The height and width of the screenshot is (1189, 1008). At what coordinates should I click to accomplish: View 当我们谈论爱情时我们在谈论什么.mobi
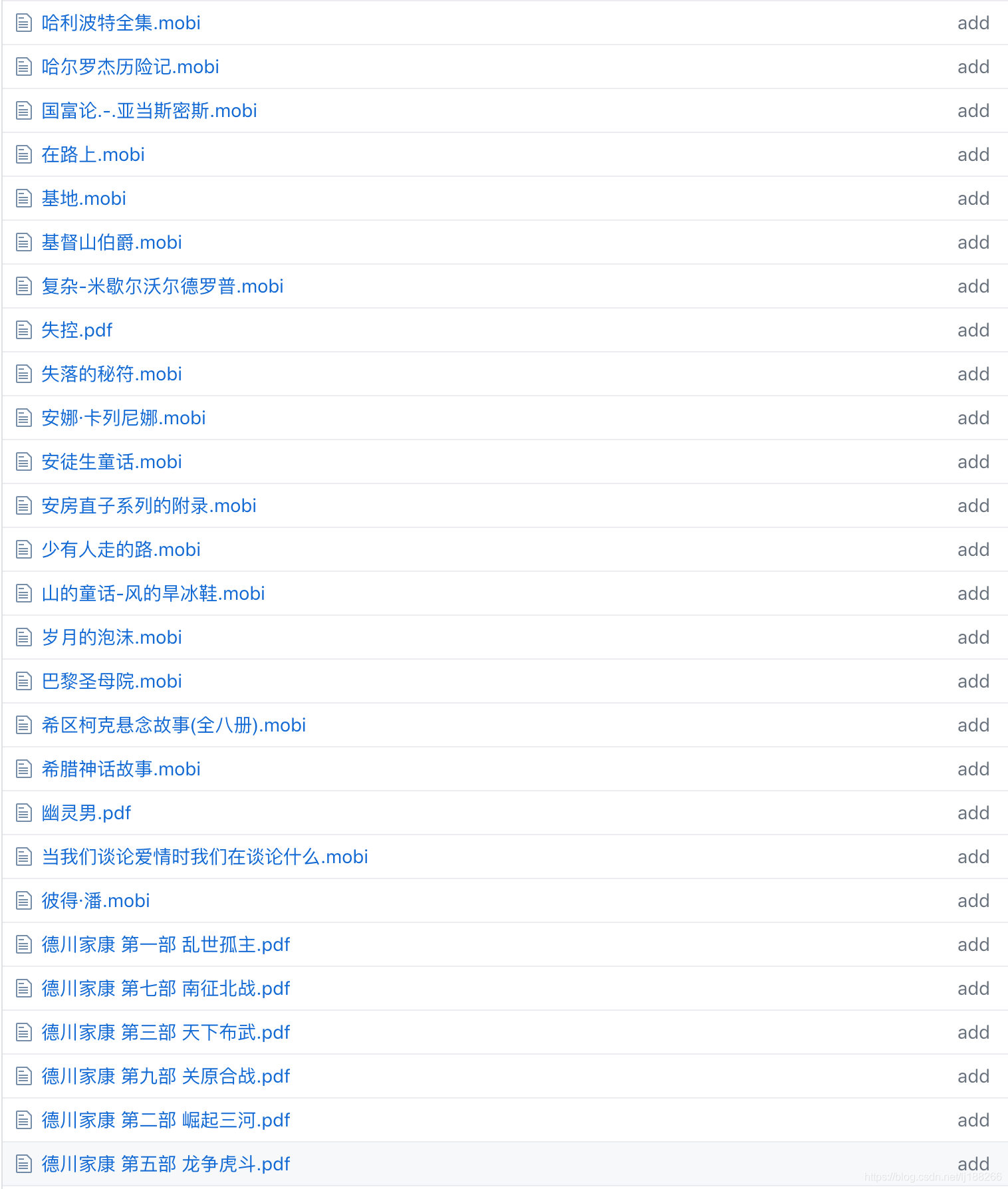pos(204,857)
